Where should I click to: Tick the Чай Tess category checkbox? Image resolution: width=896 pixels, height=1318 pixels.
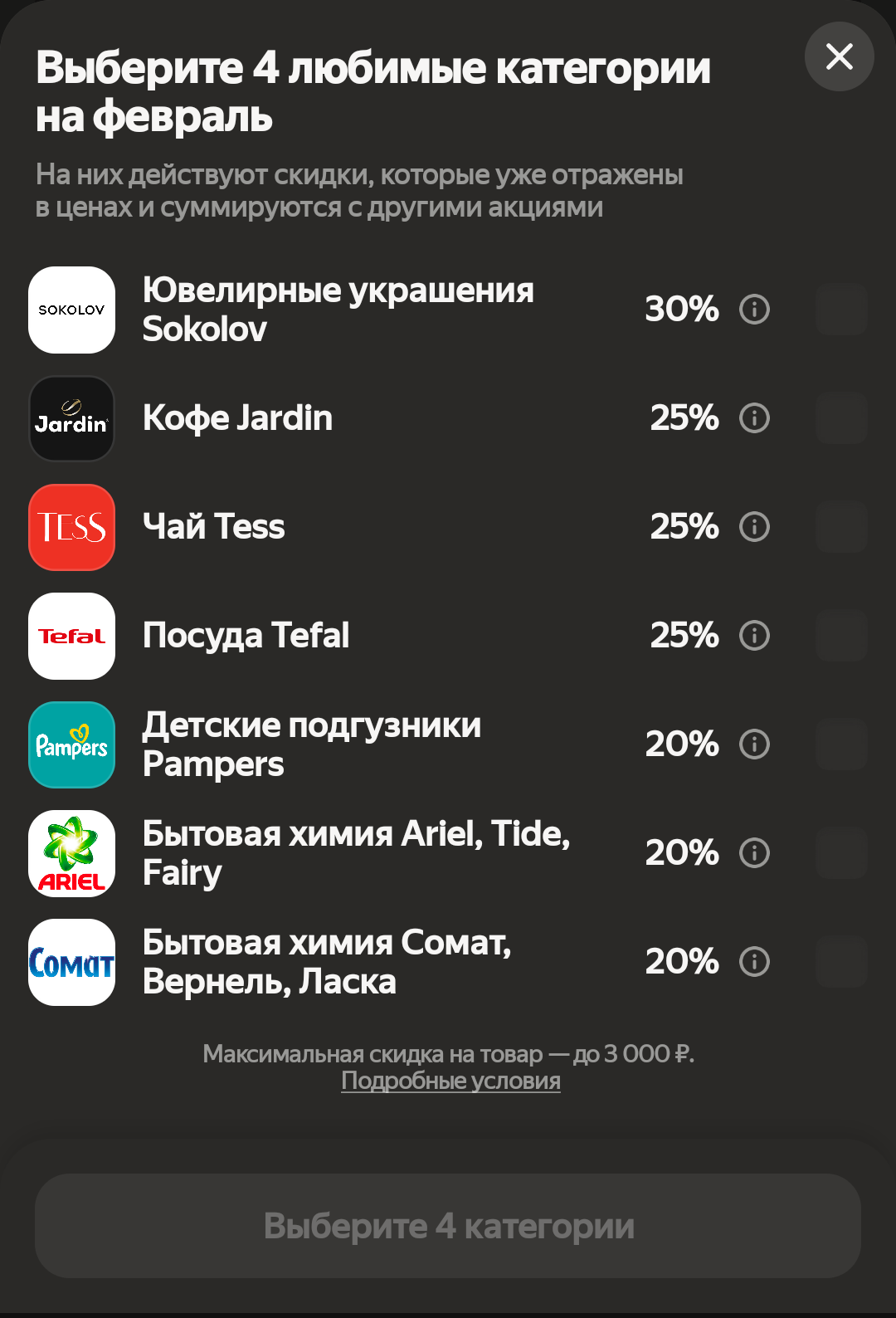[x=840, y=527]
